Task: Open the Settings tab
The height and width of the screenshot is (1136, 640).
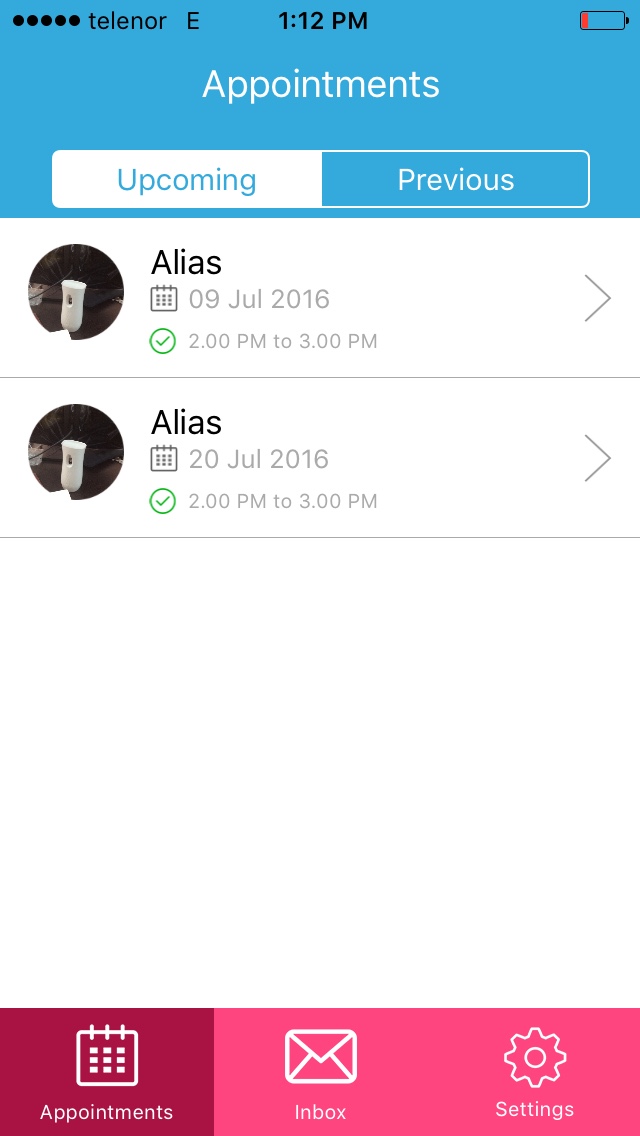Action: point(534,1072)
